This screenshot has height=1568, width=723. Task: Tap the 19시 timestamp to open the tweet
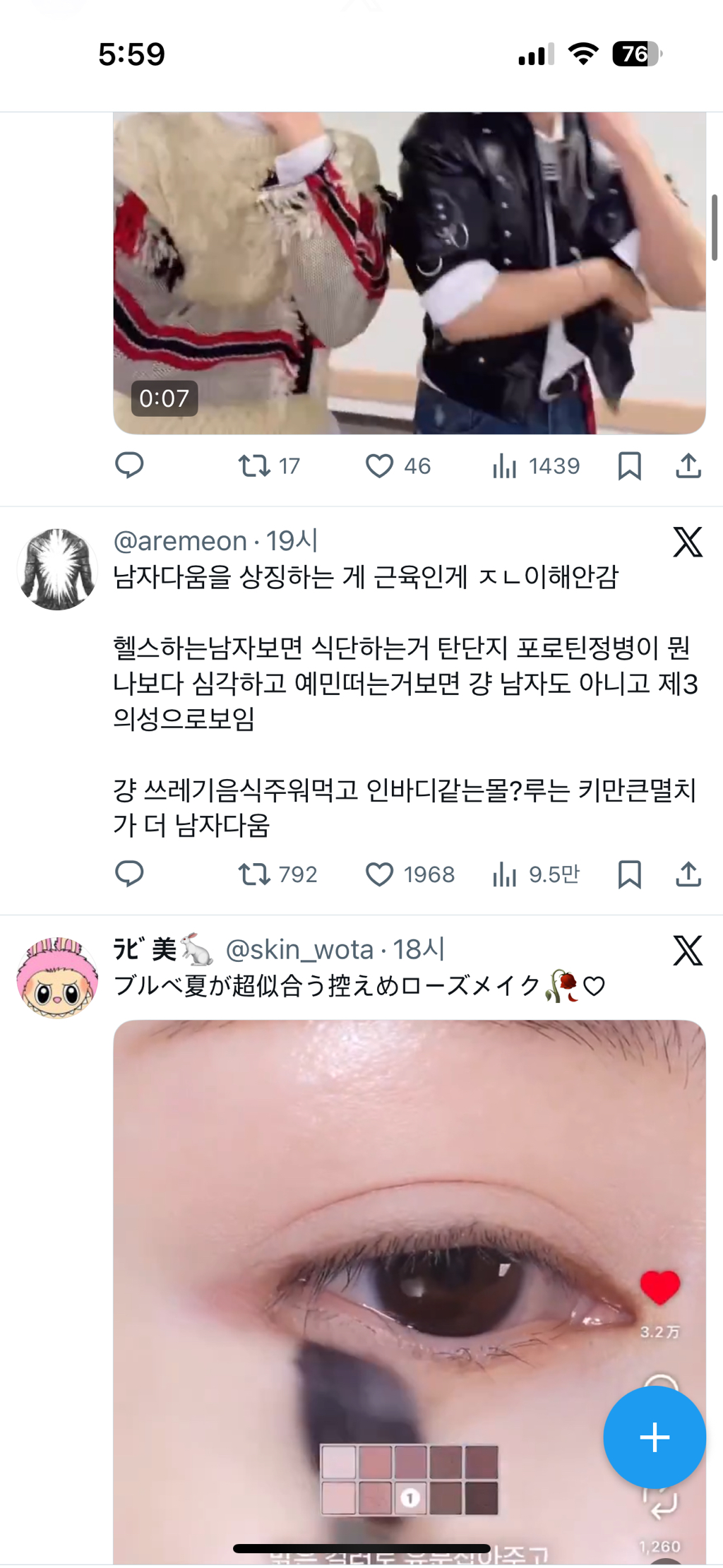[x=293, y=540]
